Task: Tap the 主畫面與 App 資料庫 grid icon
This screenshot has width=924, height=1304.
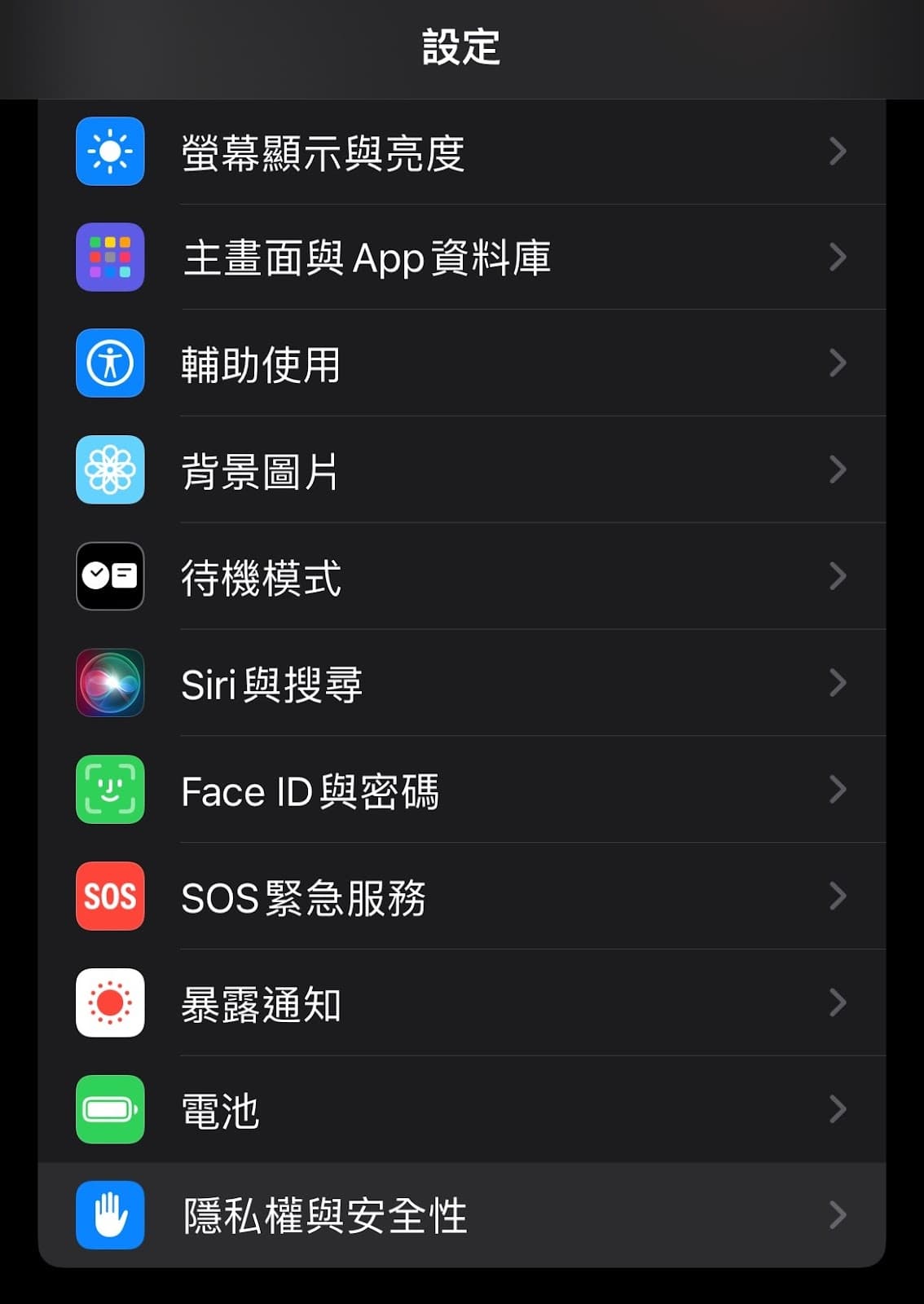Action: 110,258
